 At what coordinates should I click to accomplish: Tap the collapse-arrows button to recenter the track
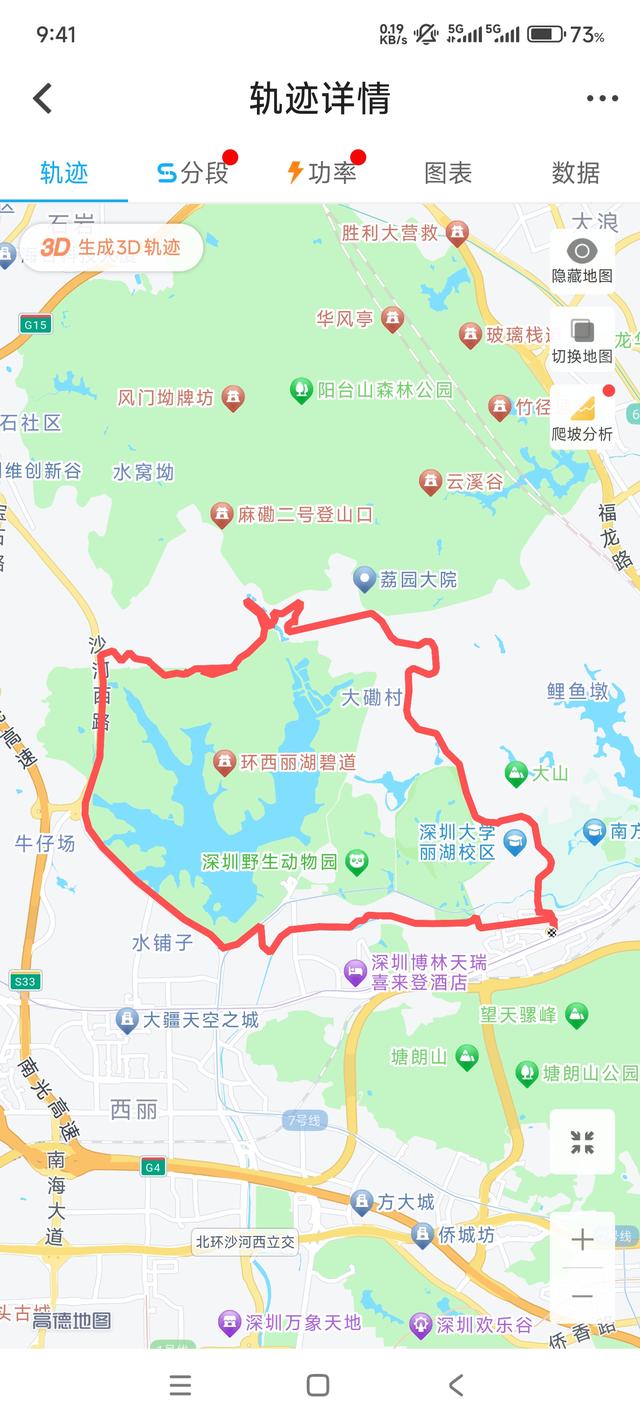click(582, 1141)
